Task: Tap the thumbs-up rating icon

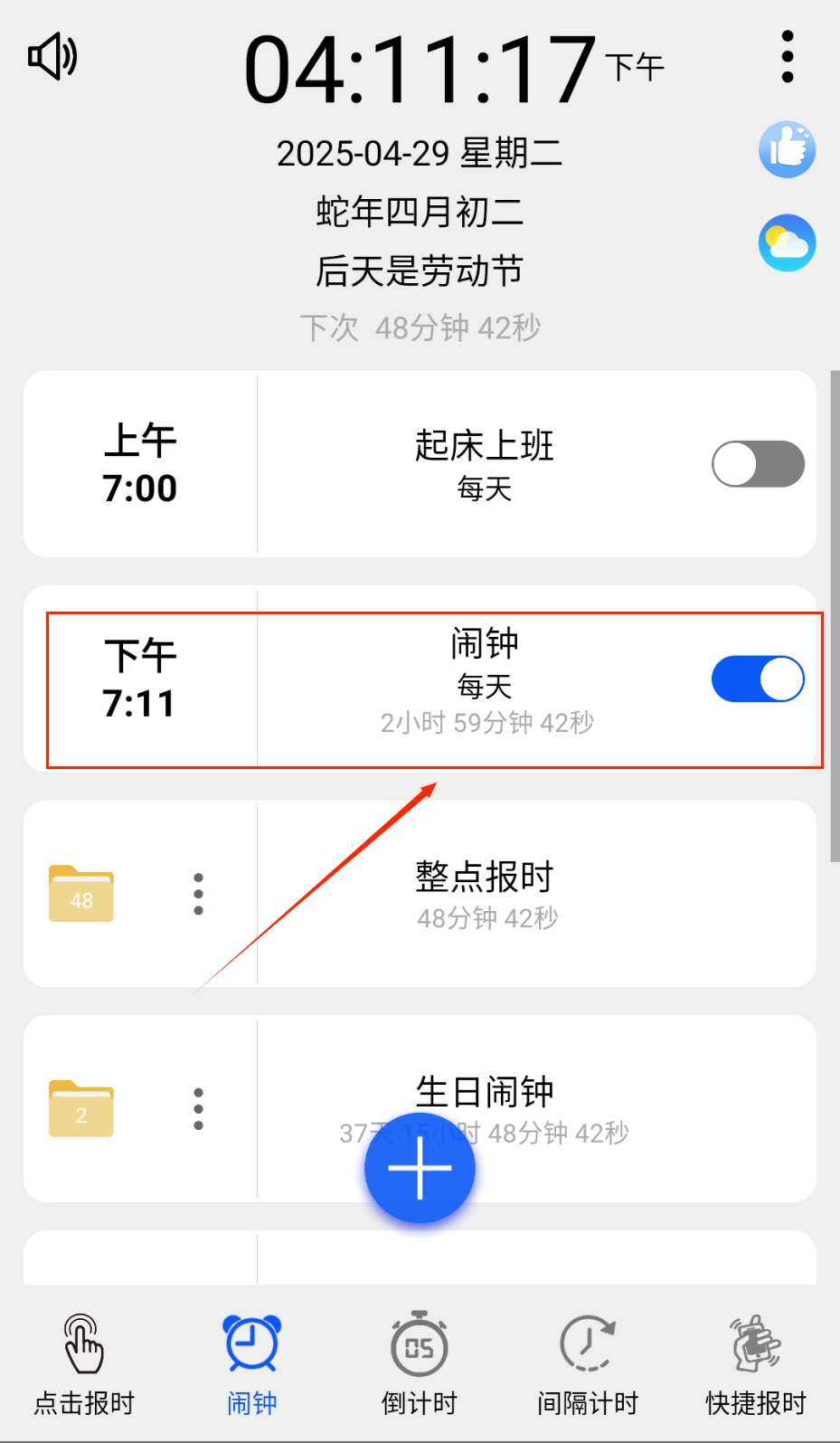Action: click(x=787, y=149)
